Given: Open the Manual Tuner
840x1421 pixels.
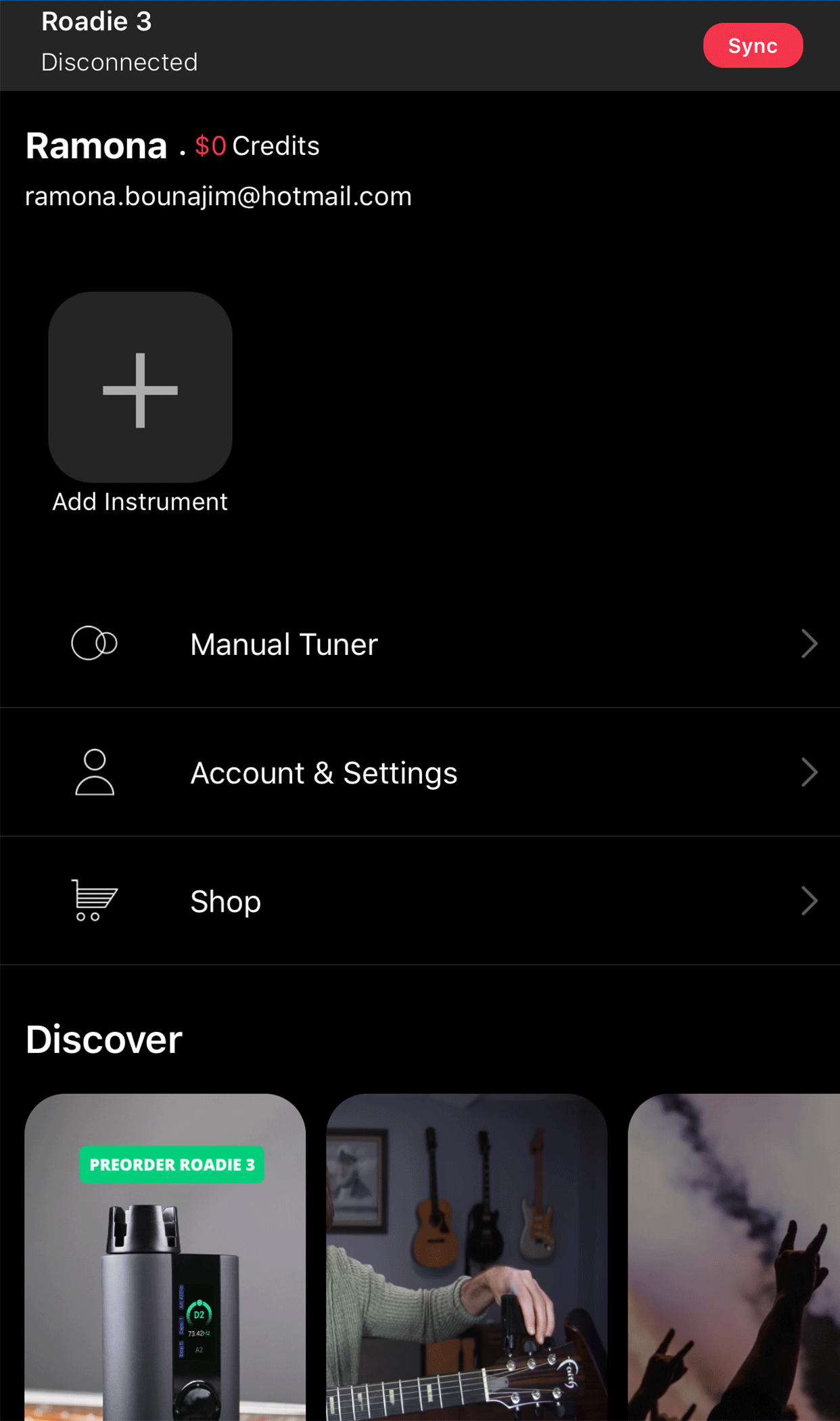Looking at the screenshot, I should point(419,644).
